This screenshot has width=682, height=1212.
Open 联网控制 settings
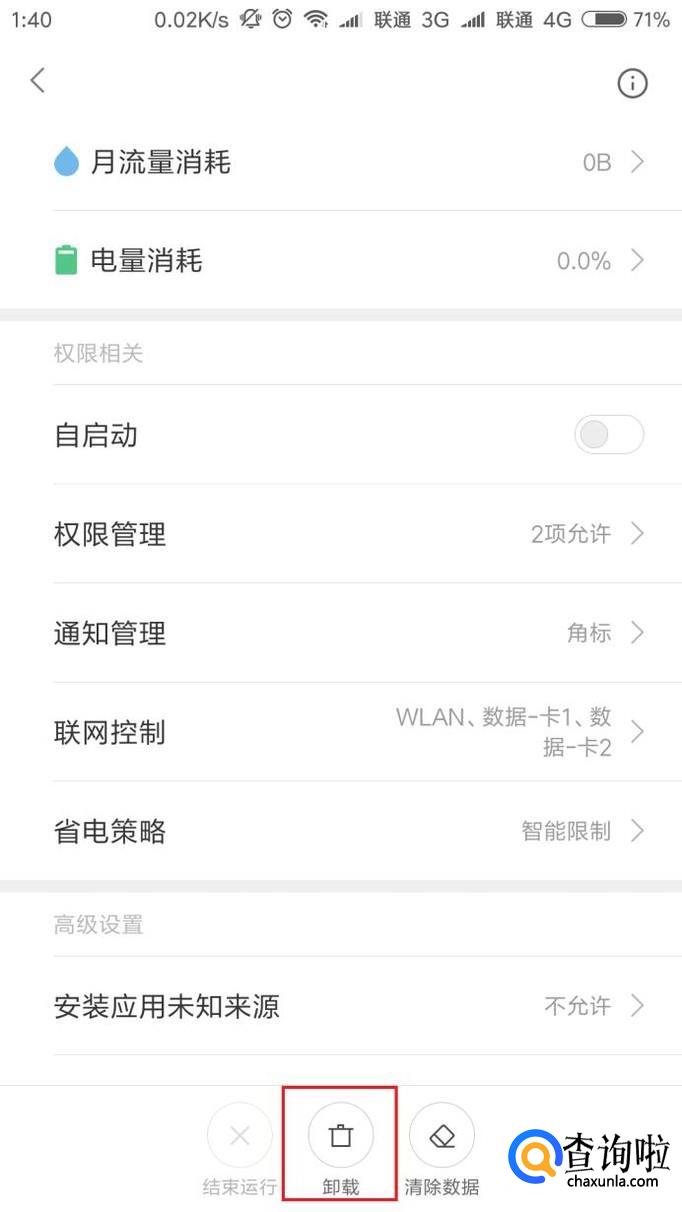341,732
